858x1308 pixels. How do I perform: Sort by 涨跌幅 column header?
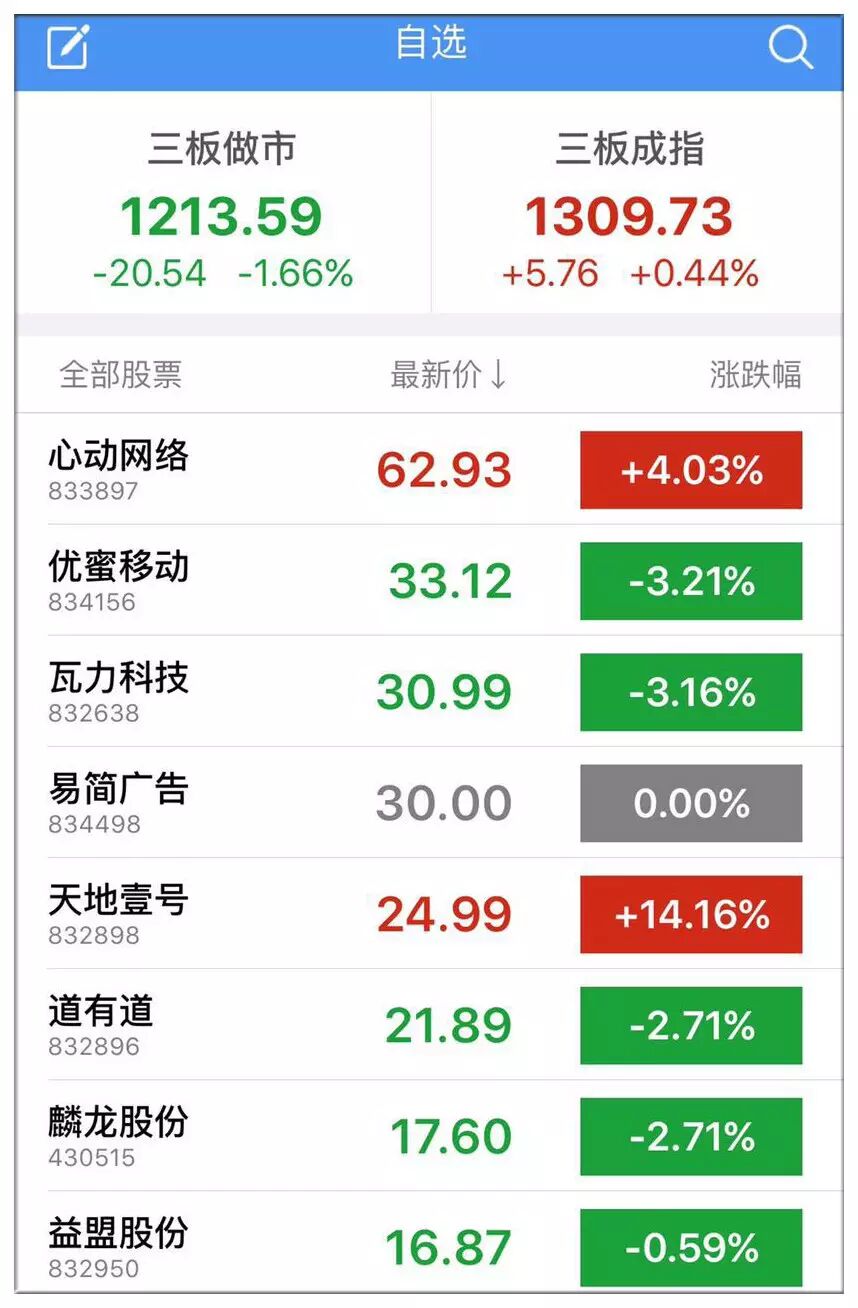(x=755, y=376)
